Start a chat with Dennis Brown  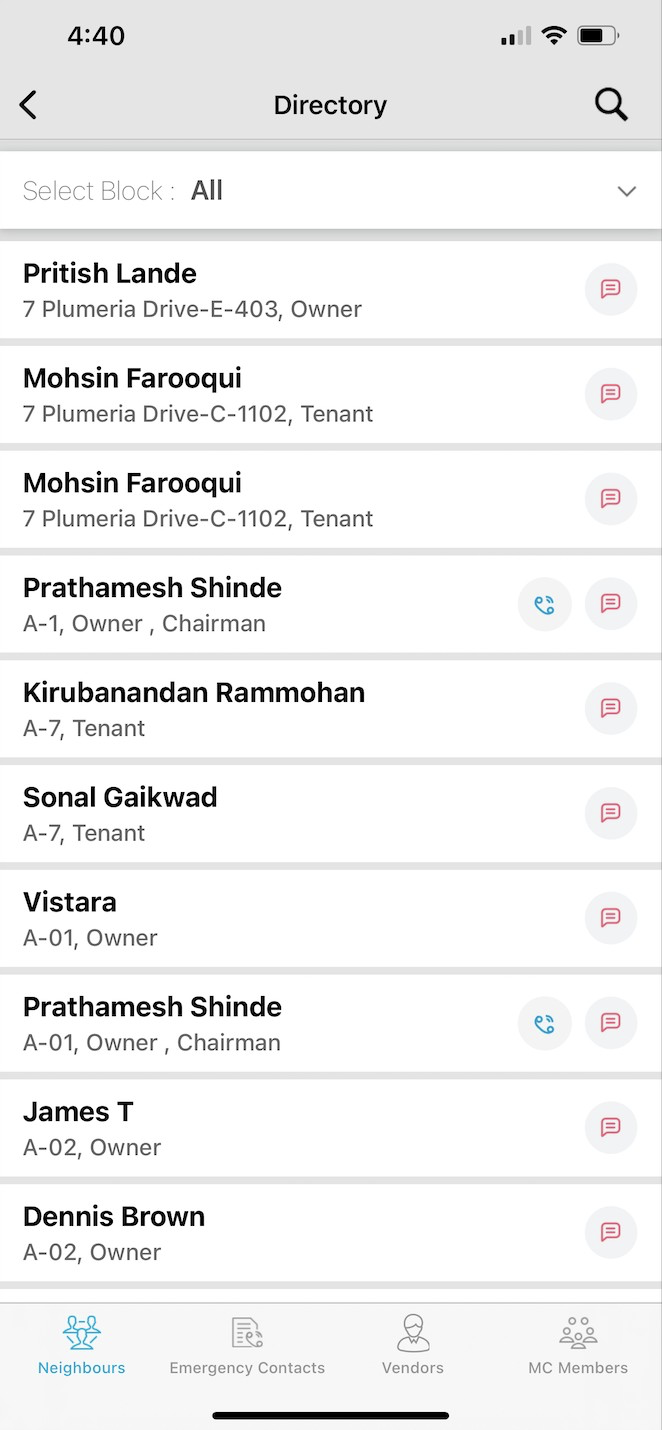point(610,1232)
